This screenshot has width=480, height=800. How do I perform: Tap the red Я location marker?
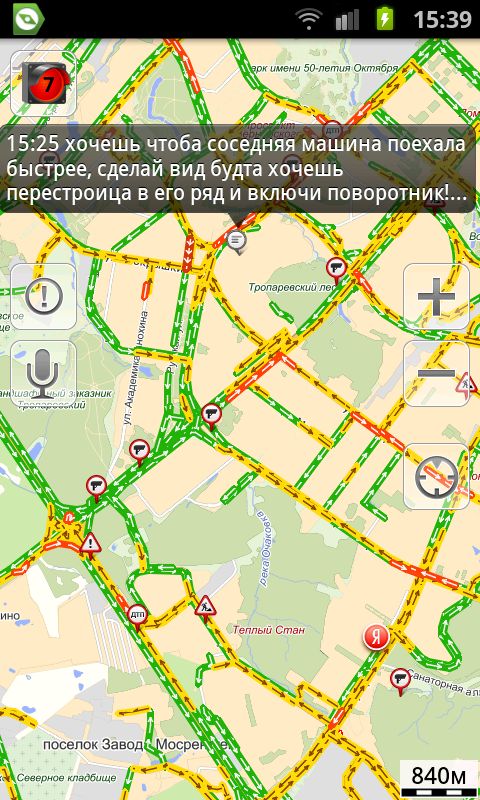376,638
